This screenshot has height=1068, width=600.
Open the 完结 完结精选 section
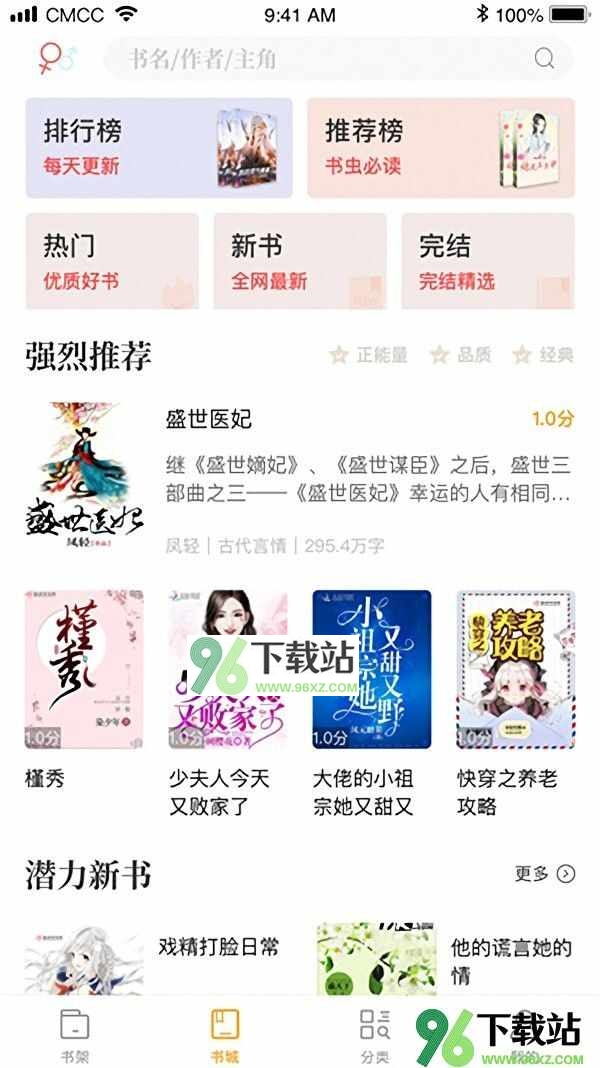tap(488, 261)
